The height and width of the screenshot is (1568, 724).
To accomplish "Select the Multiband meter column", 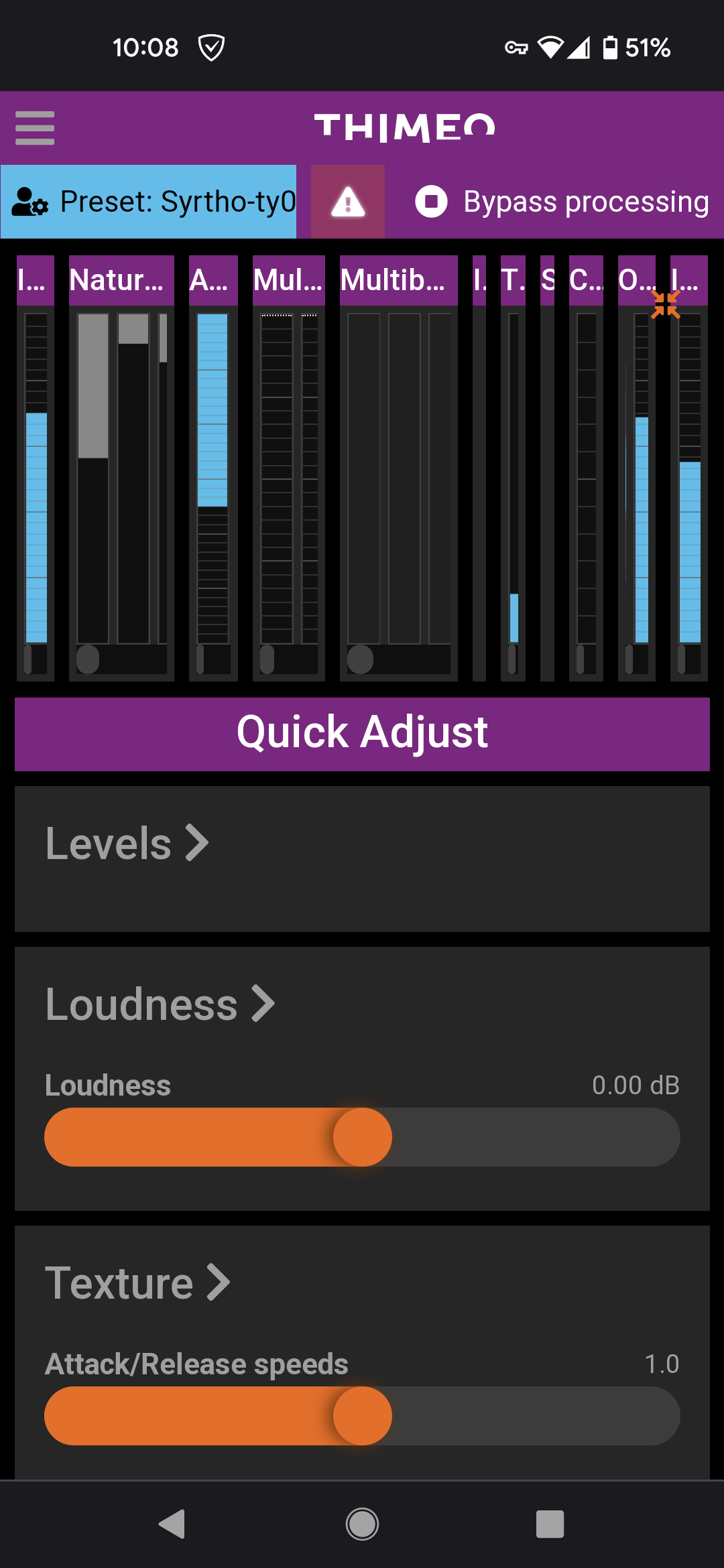I will (x=398, y=280).
